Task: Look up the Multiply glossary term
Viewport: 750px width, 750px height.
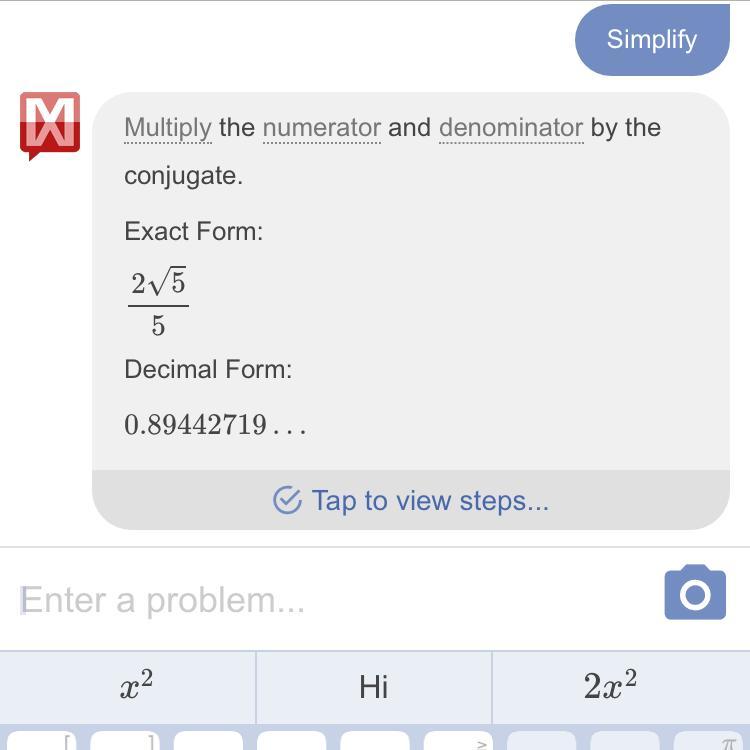Action: point(168,128)
